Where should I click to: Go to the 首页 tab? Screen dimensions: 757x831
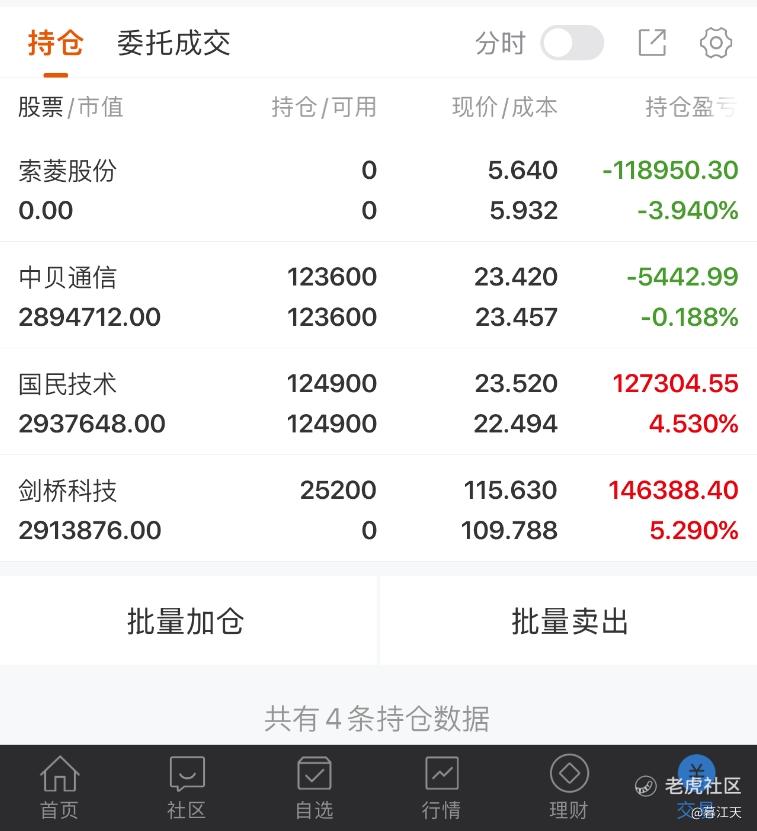(59, 788)
